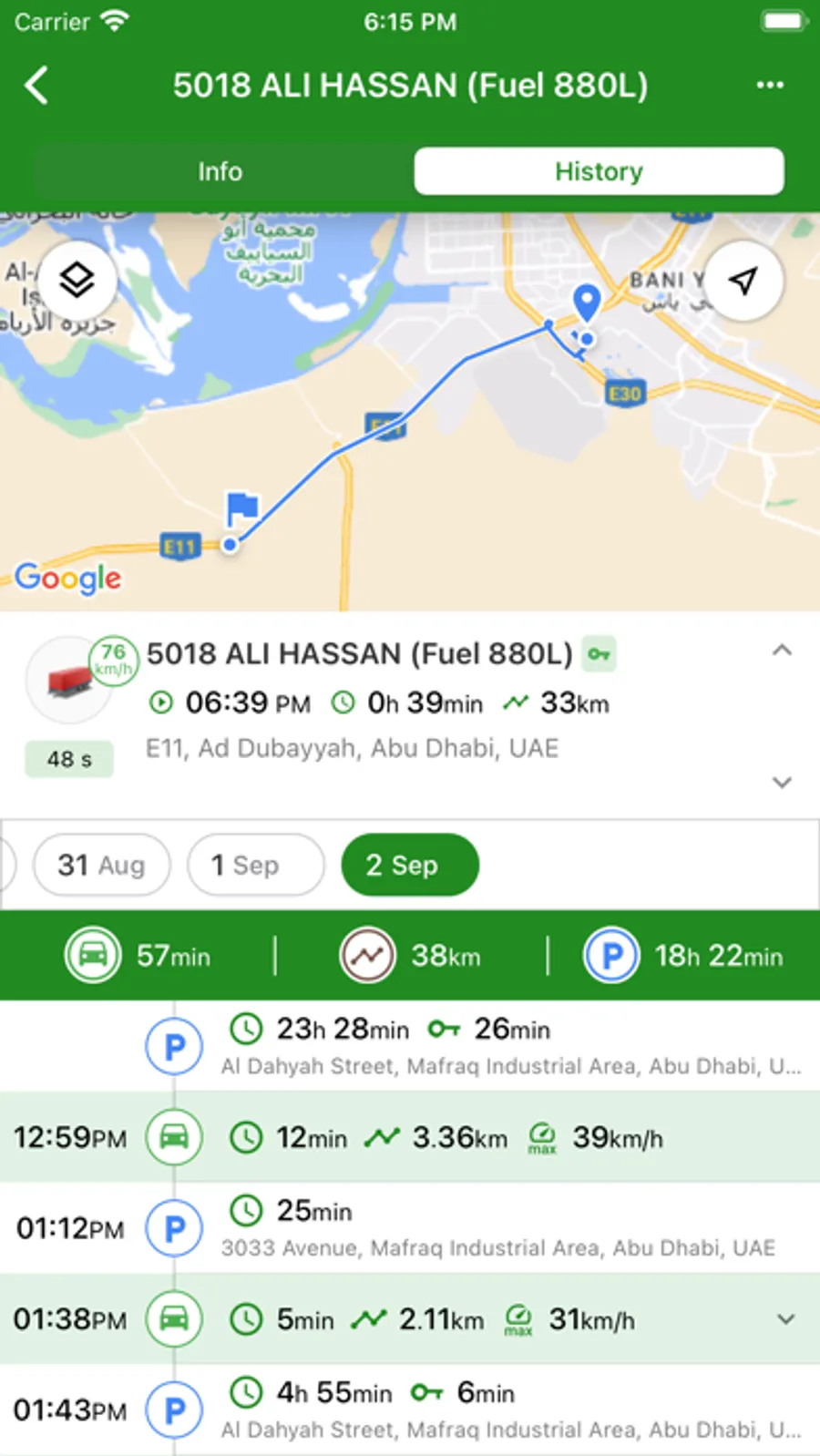Image resolution: width=820 pixels, height=1456 pixels.
Task: Select the blue destination pin marker
Action: pos(586,303)
